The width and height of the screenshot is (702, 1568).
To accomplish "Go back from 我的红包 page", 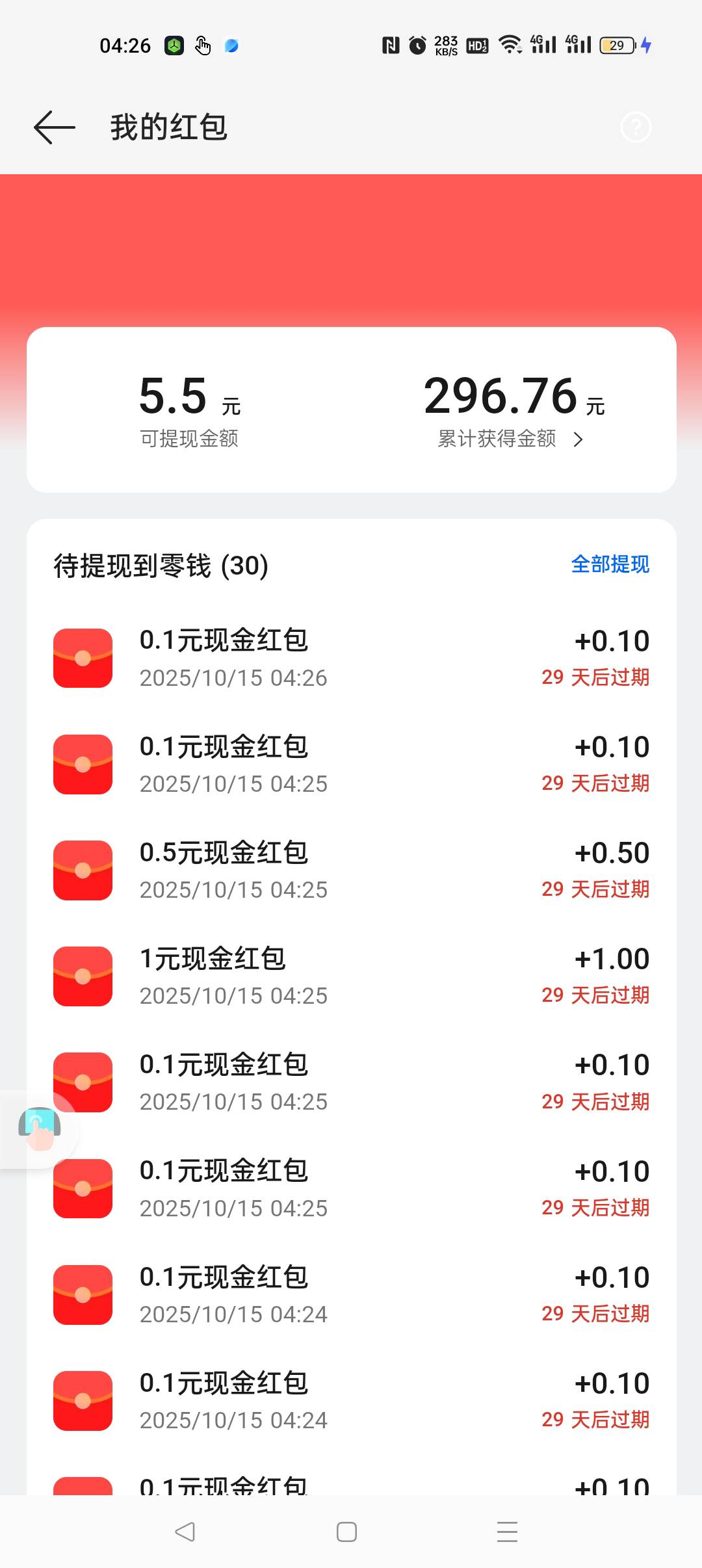I will coord(55,127).
